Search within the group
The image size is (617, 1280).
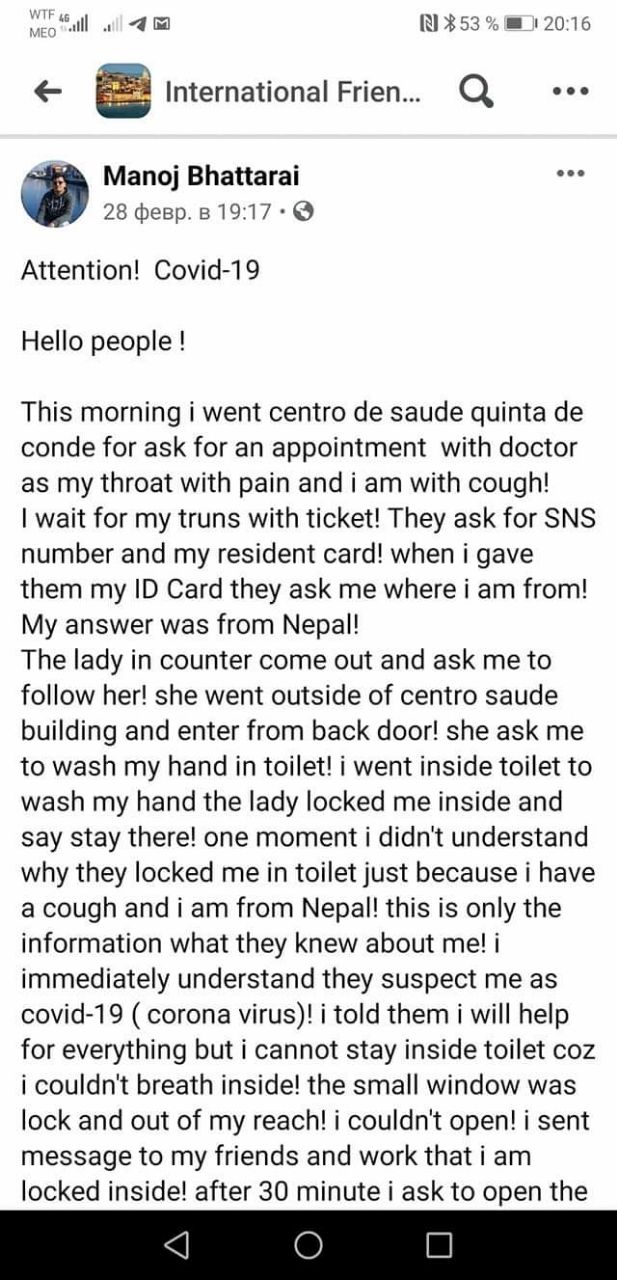tap(476, 92)
